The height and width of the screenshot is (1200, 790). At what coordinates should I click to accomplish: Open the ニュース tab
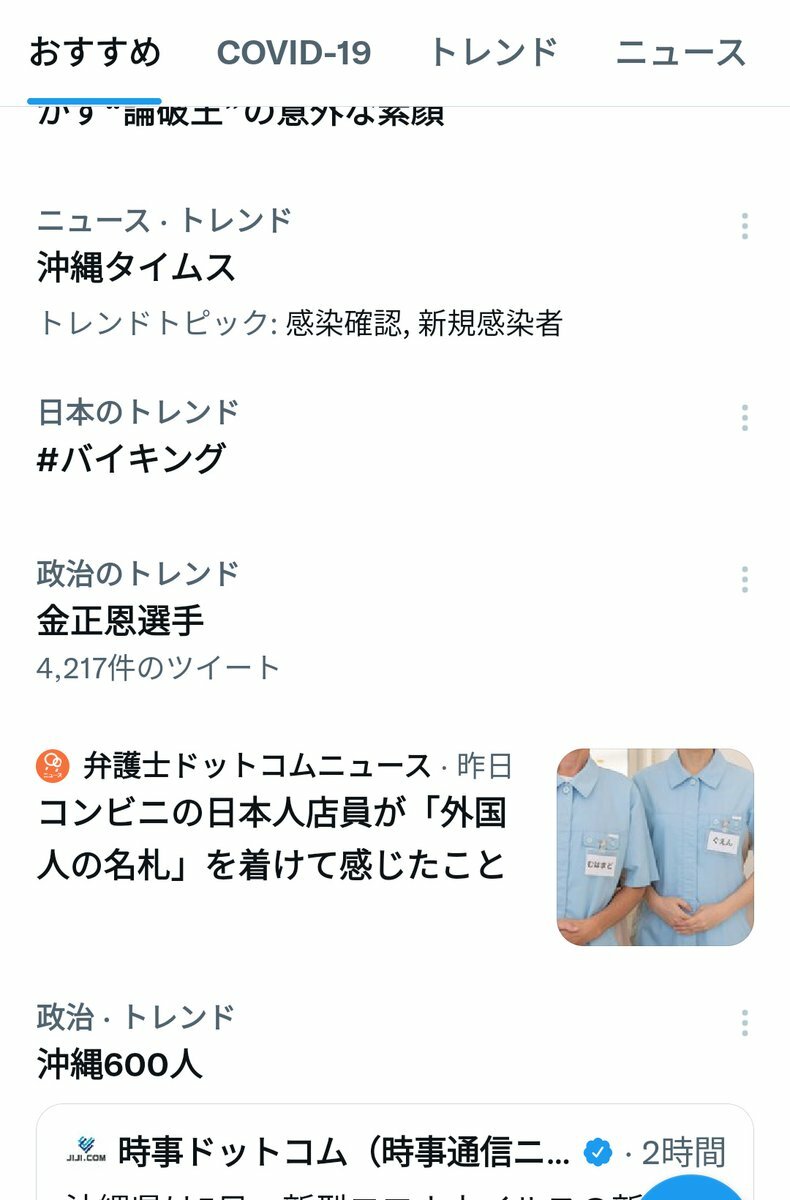click(x=680, y=52)
